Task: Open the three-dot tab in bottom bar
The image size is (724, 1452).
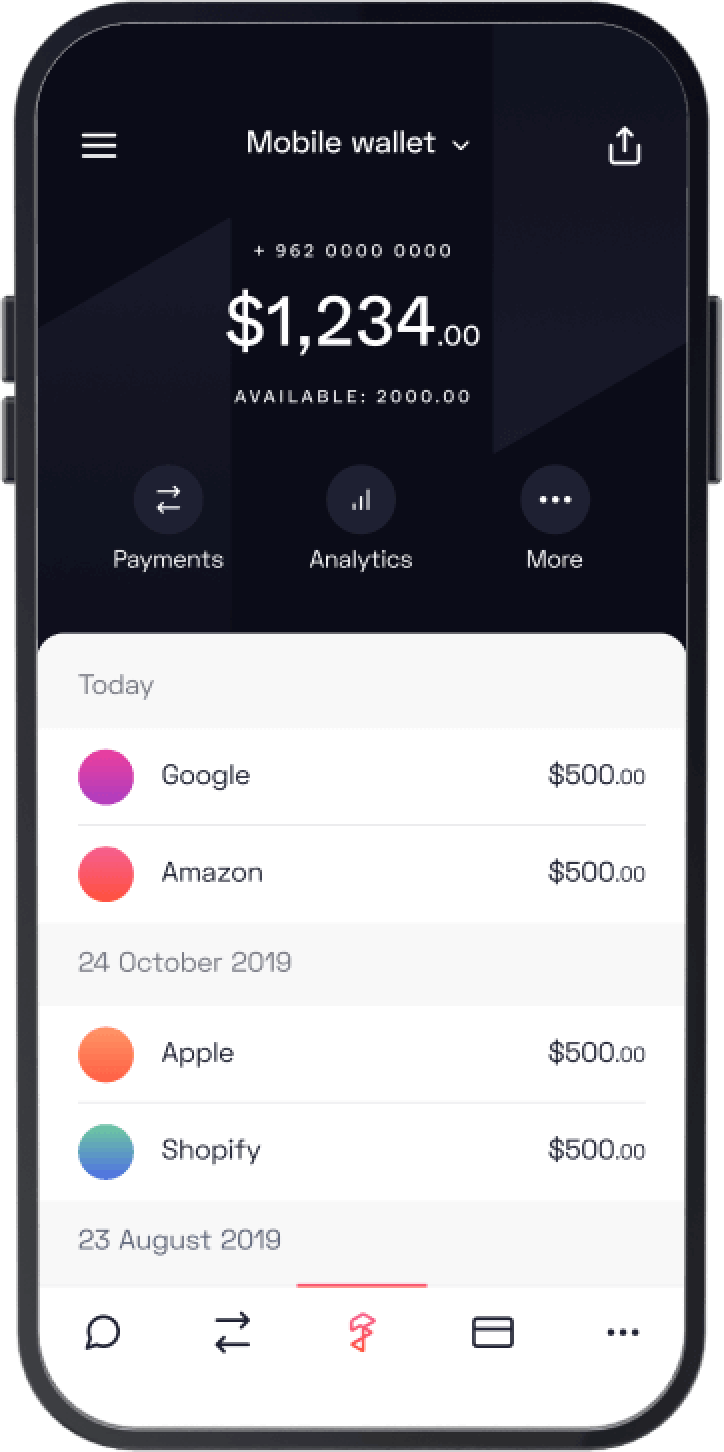Action: click(x=622, y=1333)
